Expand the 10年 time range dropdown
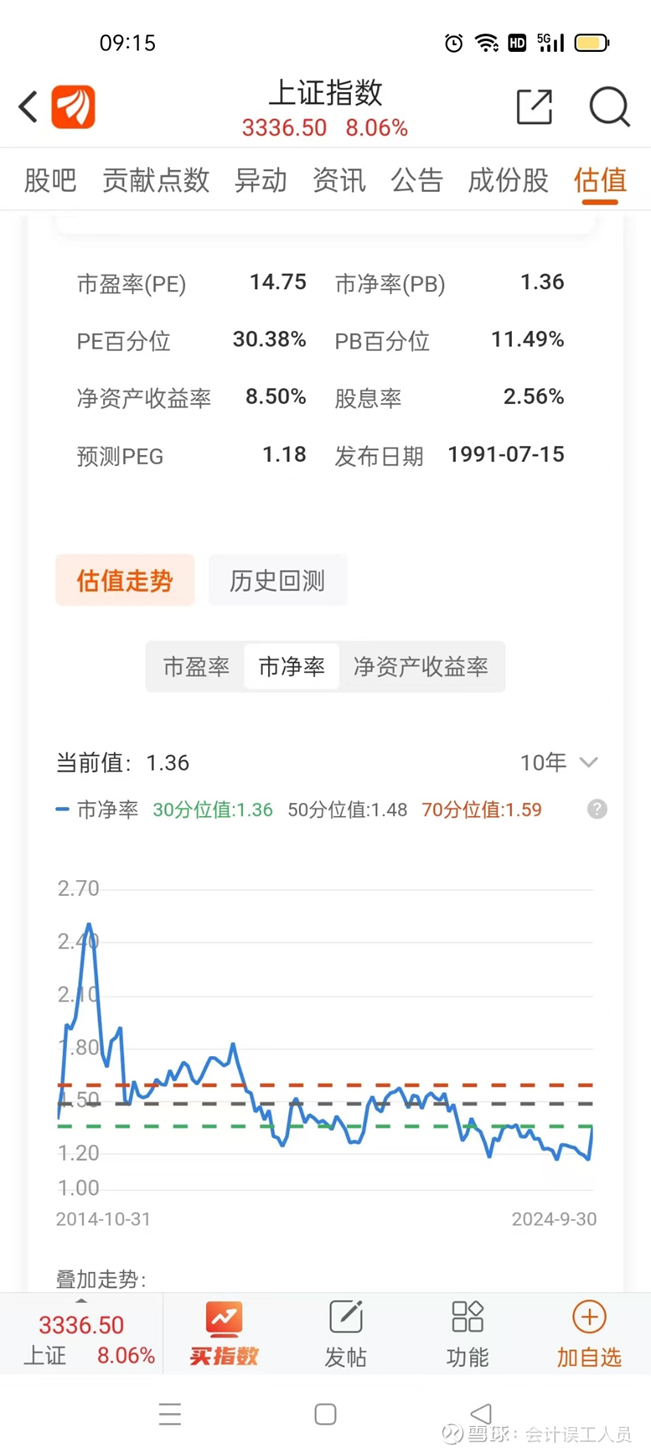 558,763
